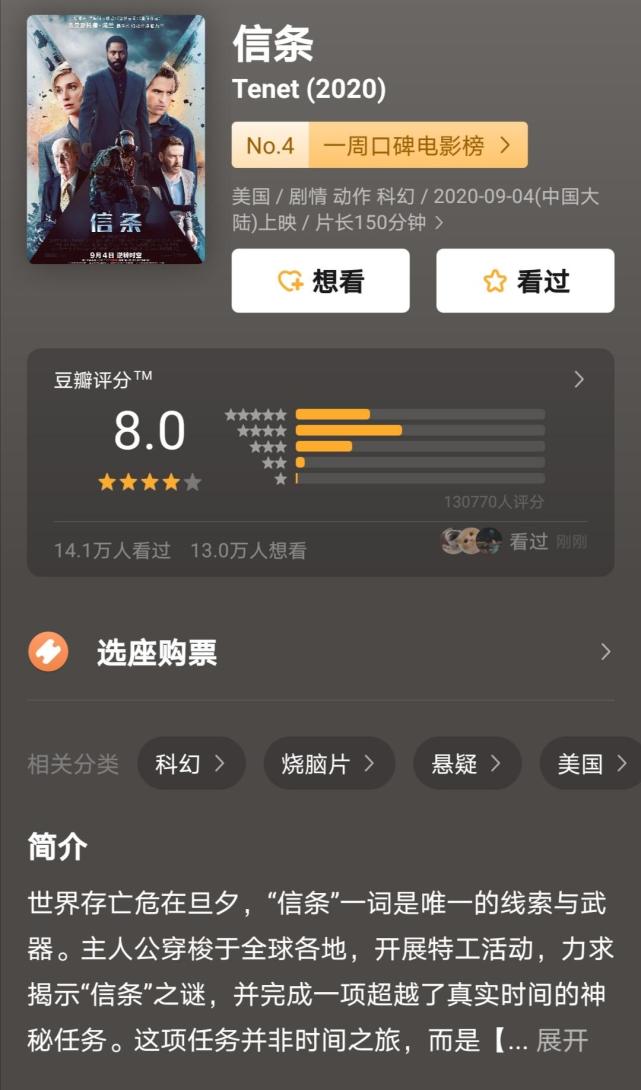Select the 悬疑 category chip

(467, 764)
